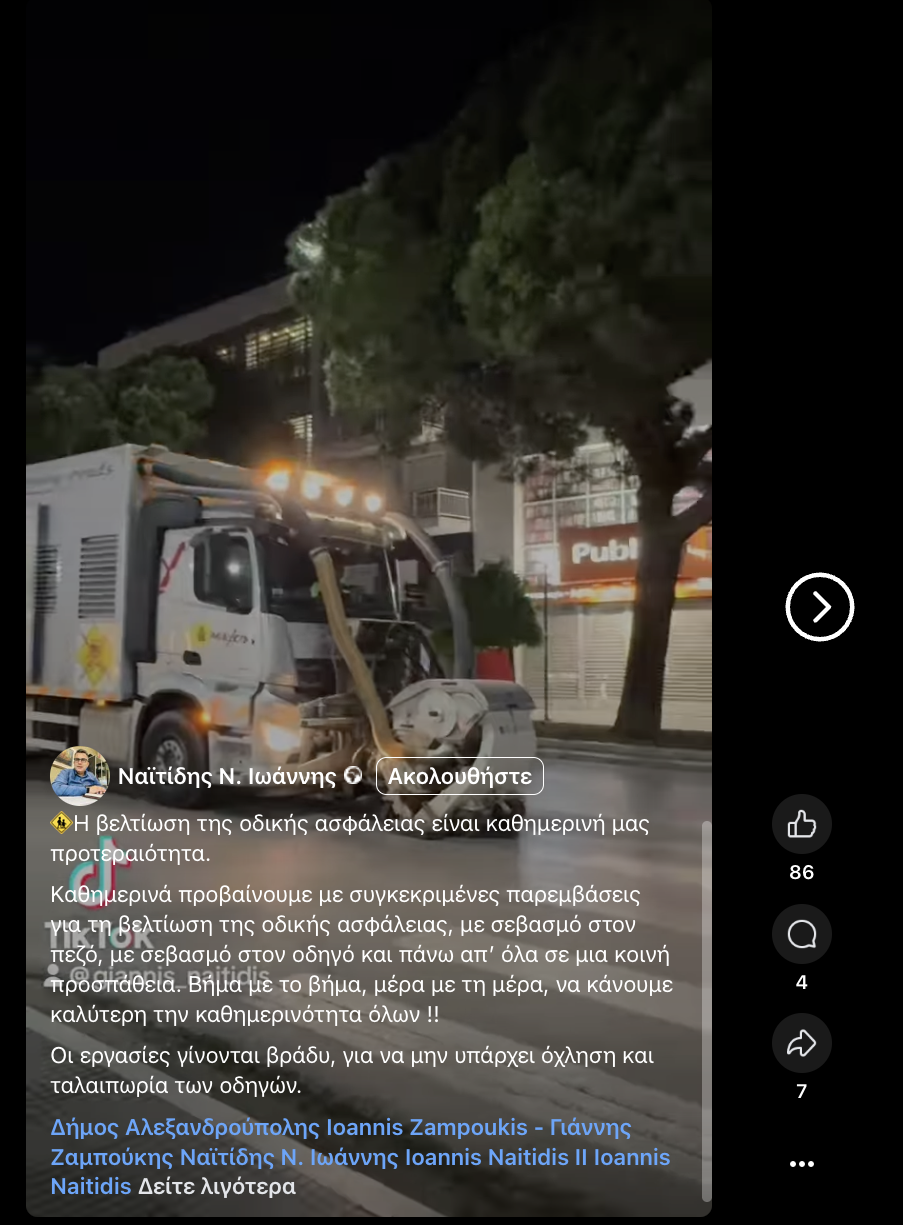
Task: Open Ναϊτίδης Ν. Ιωάννης profile picture
Action: [x=79, y=776]
